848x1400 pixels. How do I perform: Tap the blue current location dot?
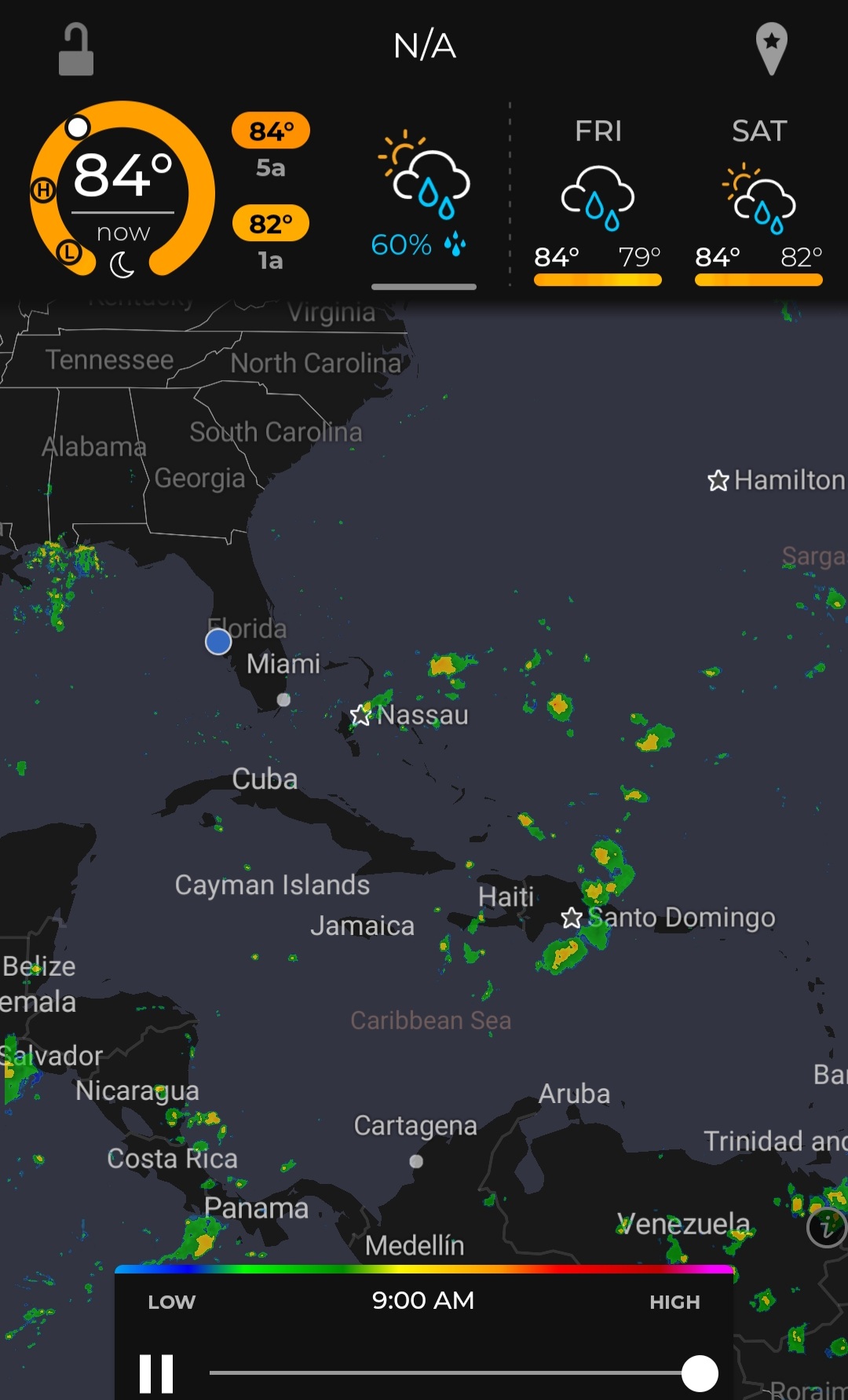pyautogui.click(x=218, y=642)
